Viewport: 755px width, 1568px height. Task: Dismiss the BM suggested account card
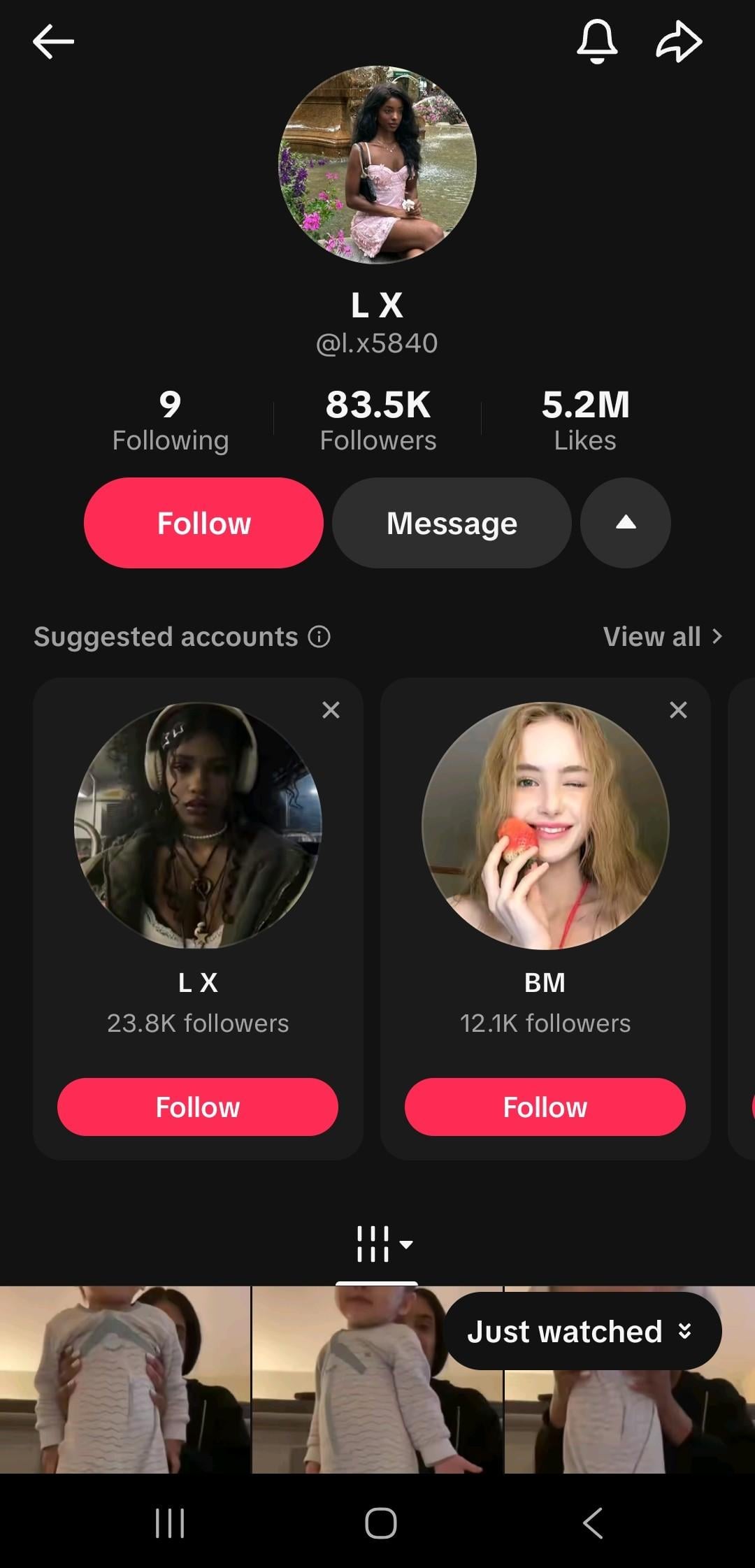click(x=678, y=710)
